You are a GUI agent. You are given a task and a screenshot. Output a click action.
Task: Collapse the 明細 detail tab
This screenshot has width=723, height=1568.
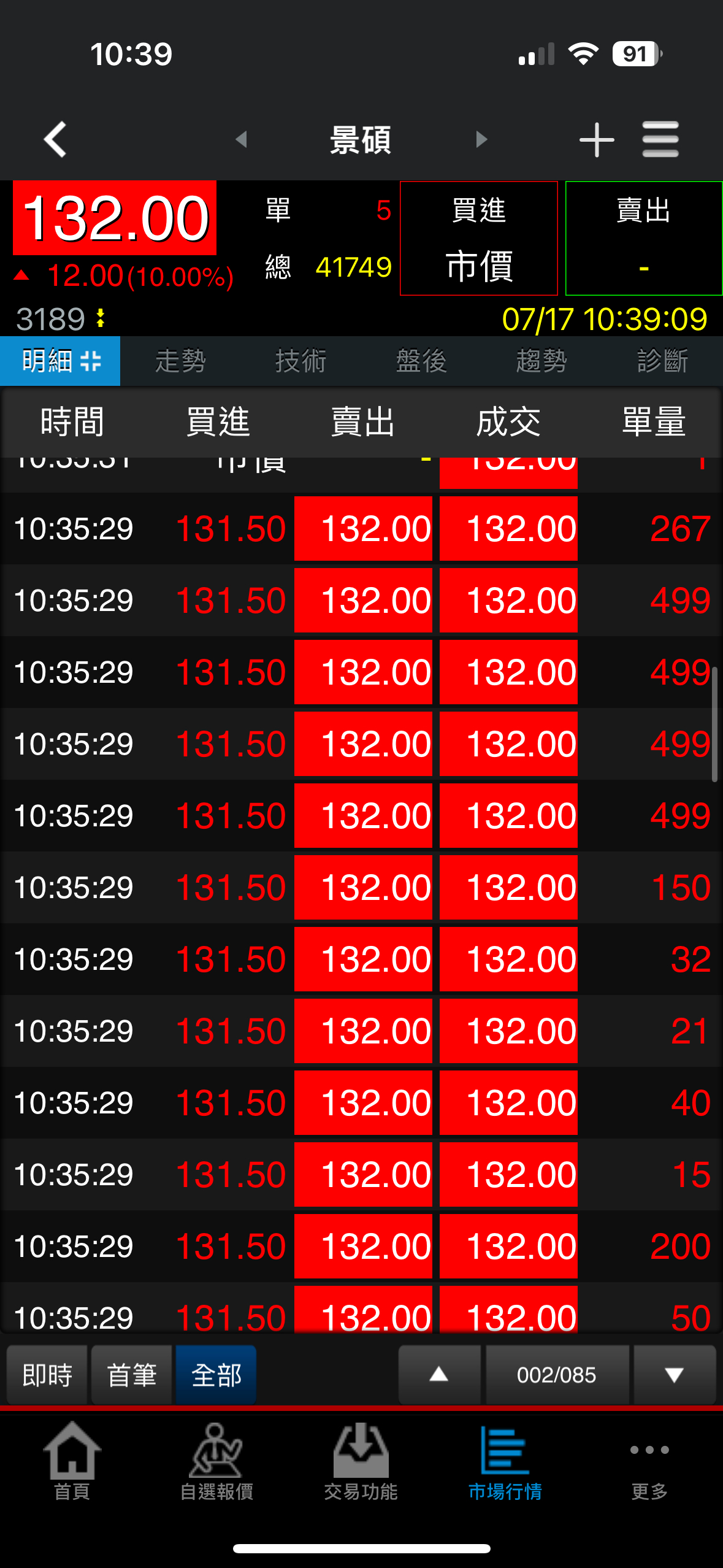click(61, 361)
